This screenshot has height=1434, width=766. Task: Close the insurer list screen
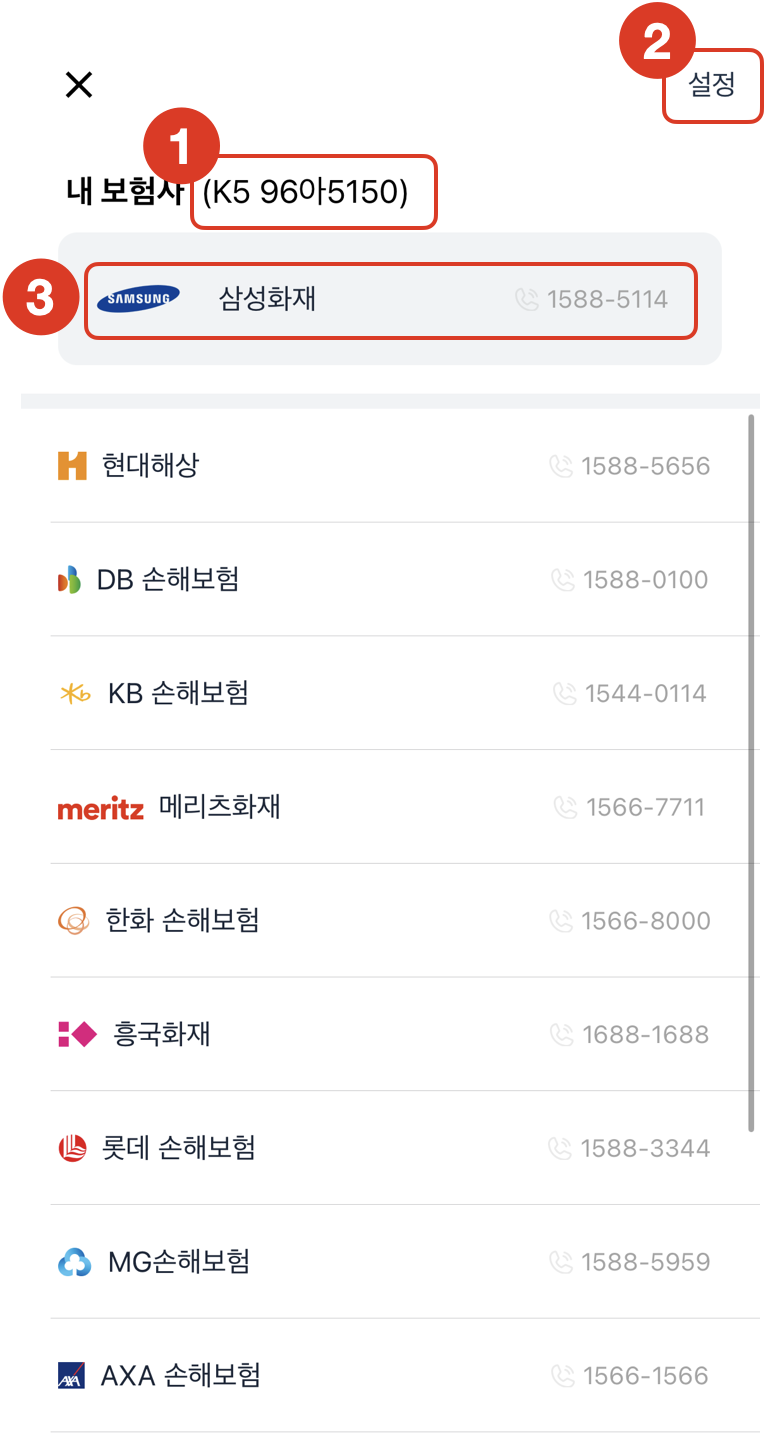78,85
